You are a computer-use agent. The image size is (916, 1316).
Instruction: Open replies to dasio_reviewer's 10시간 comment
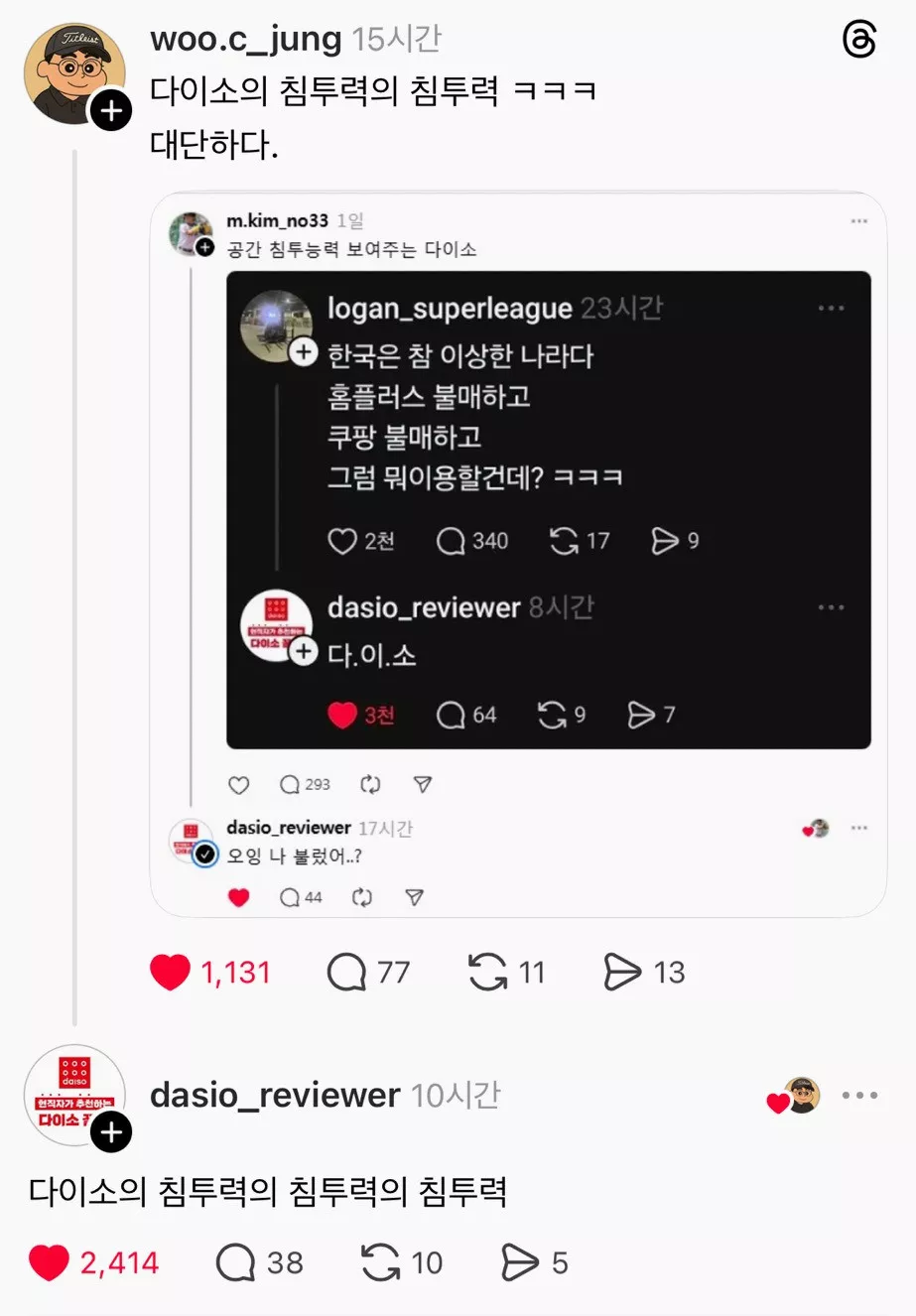click(x=236, y=1262)
